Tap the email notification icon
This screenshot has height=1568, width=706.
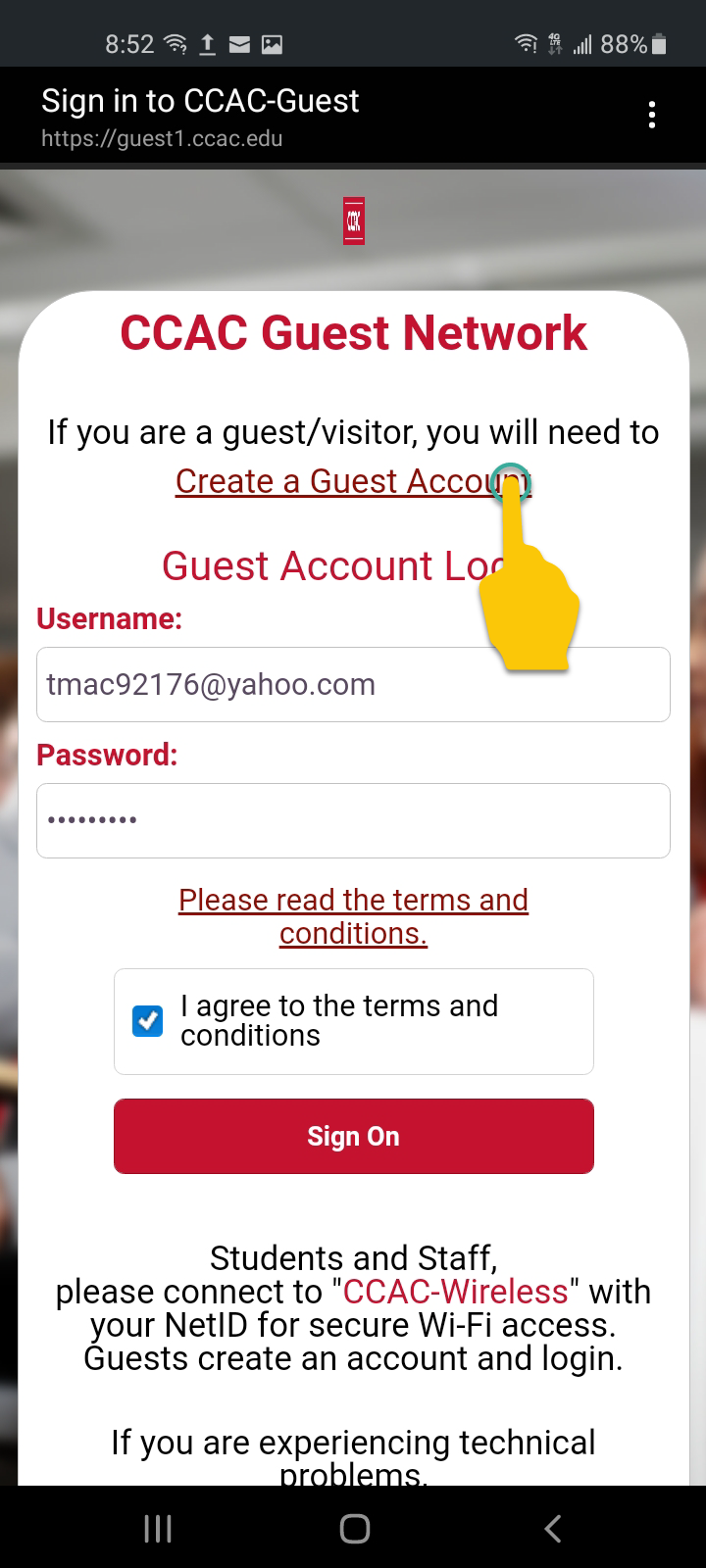tap(240, 43)
